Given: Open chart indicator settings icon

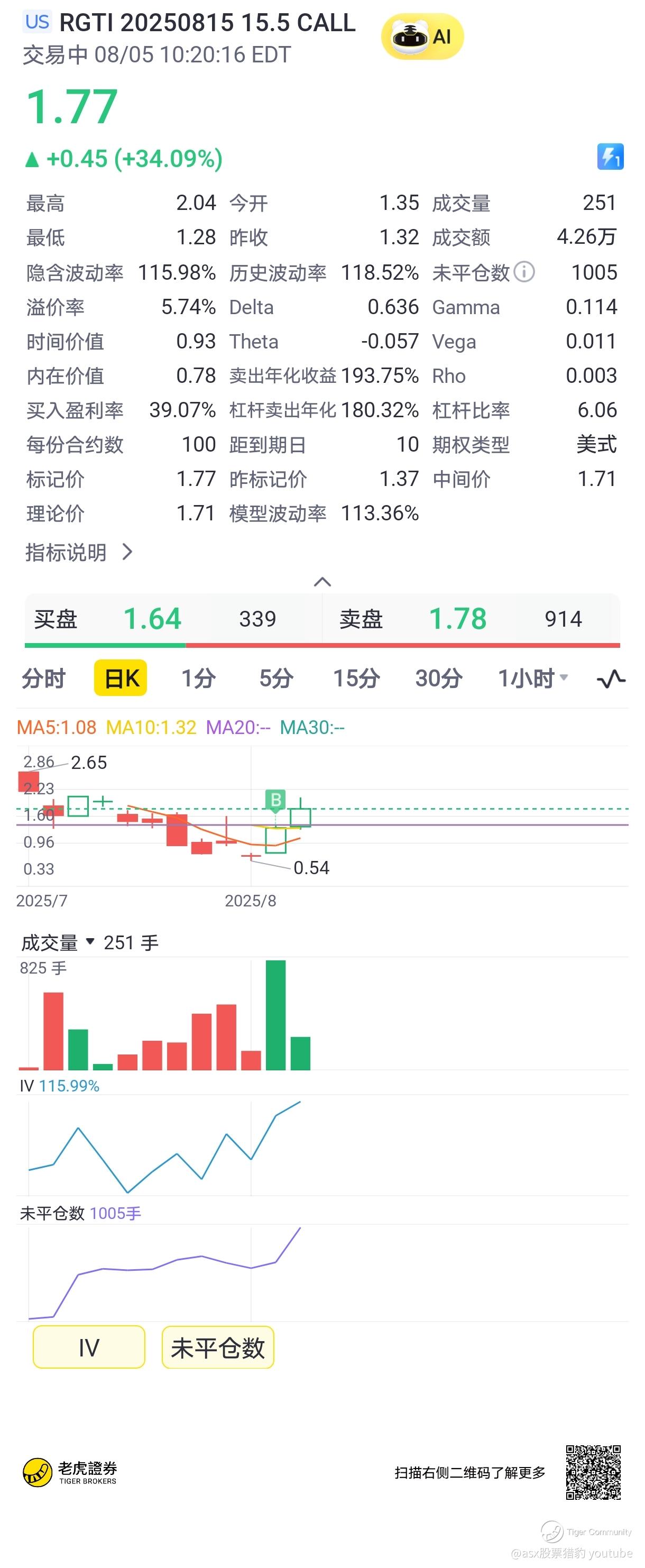Looking at the screenshot, I should (611, 678).
